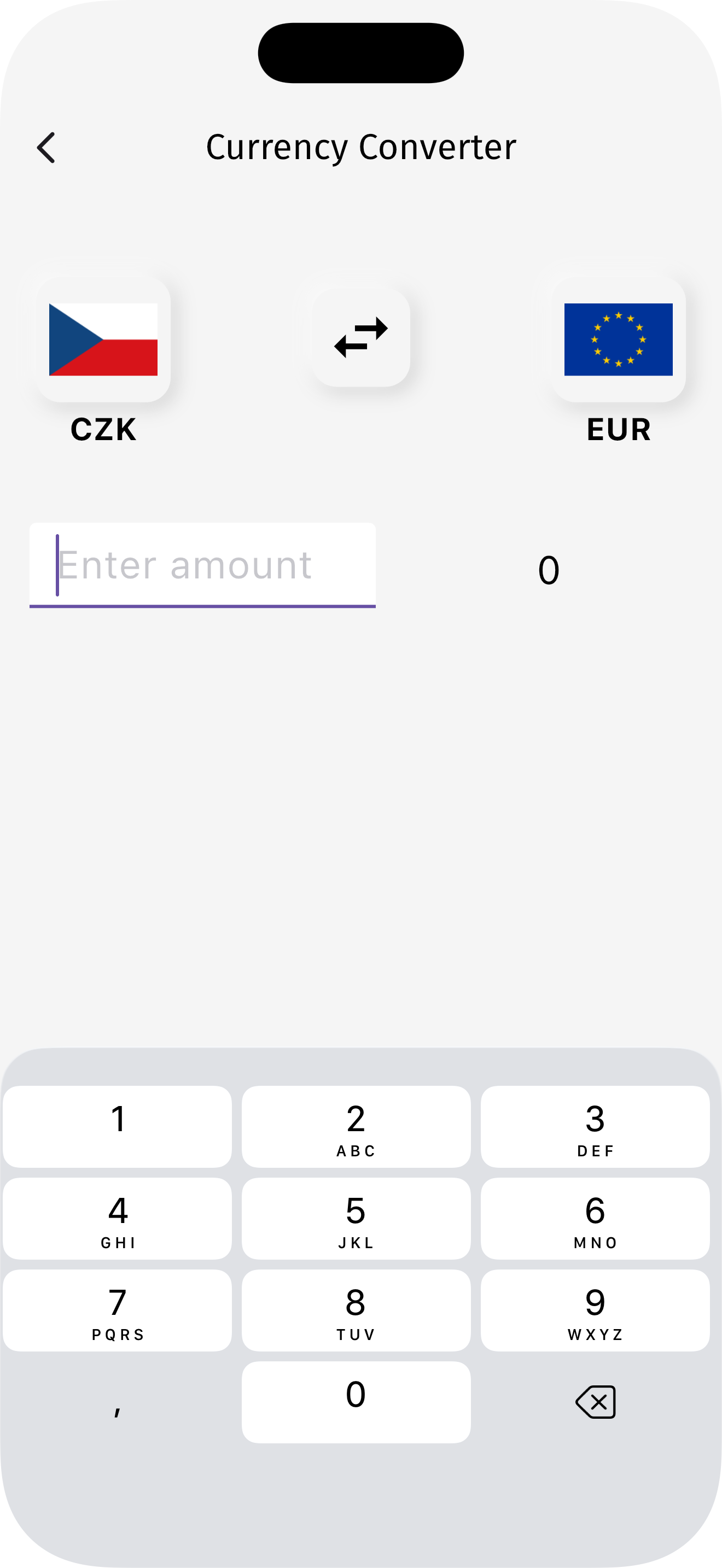Select the Czech flag icon
This screenshot has height=1568, width=722.
click(x=103, y=339)
